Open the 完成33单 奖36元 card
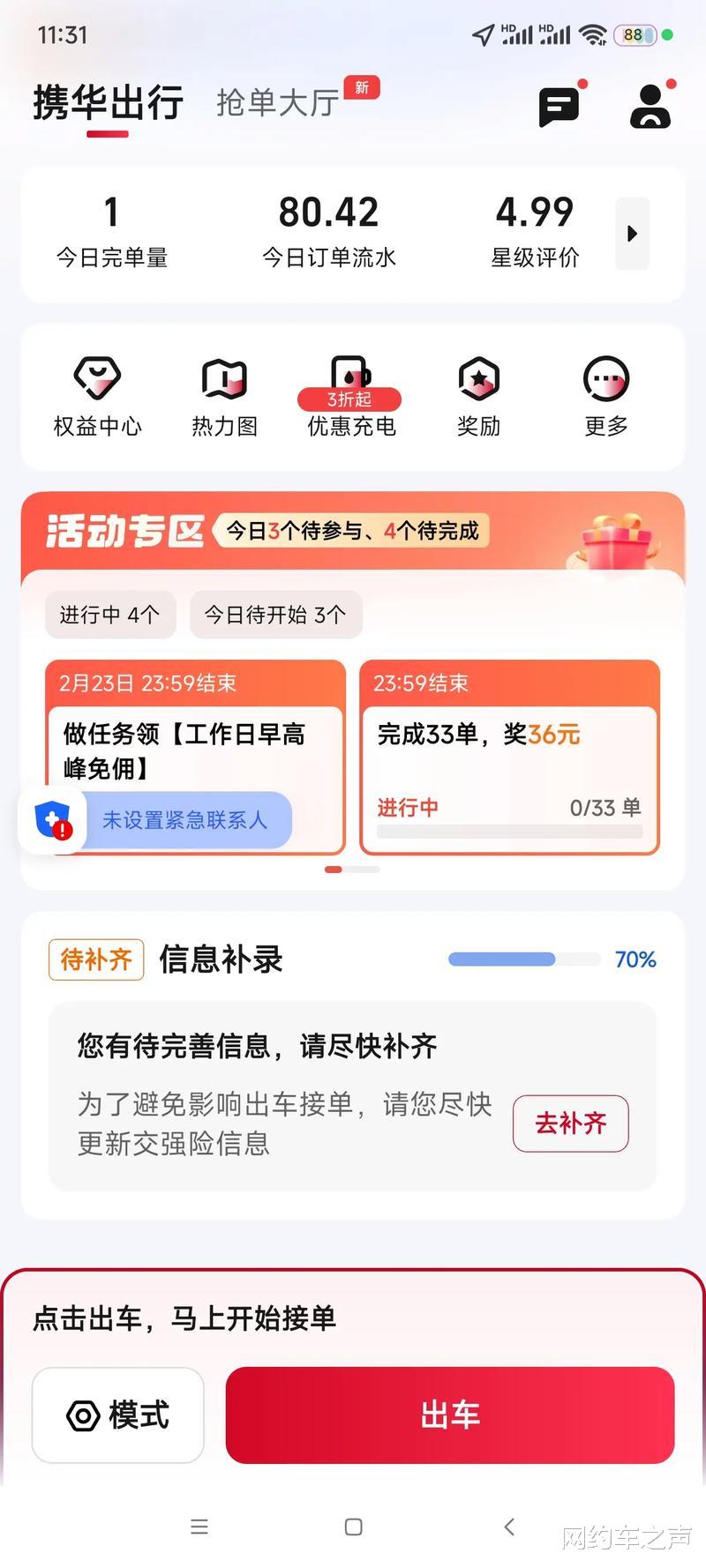 click(509, 758)
